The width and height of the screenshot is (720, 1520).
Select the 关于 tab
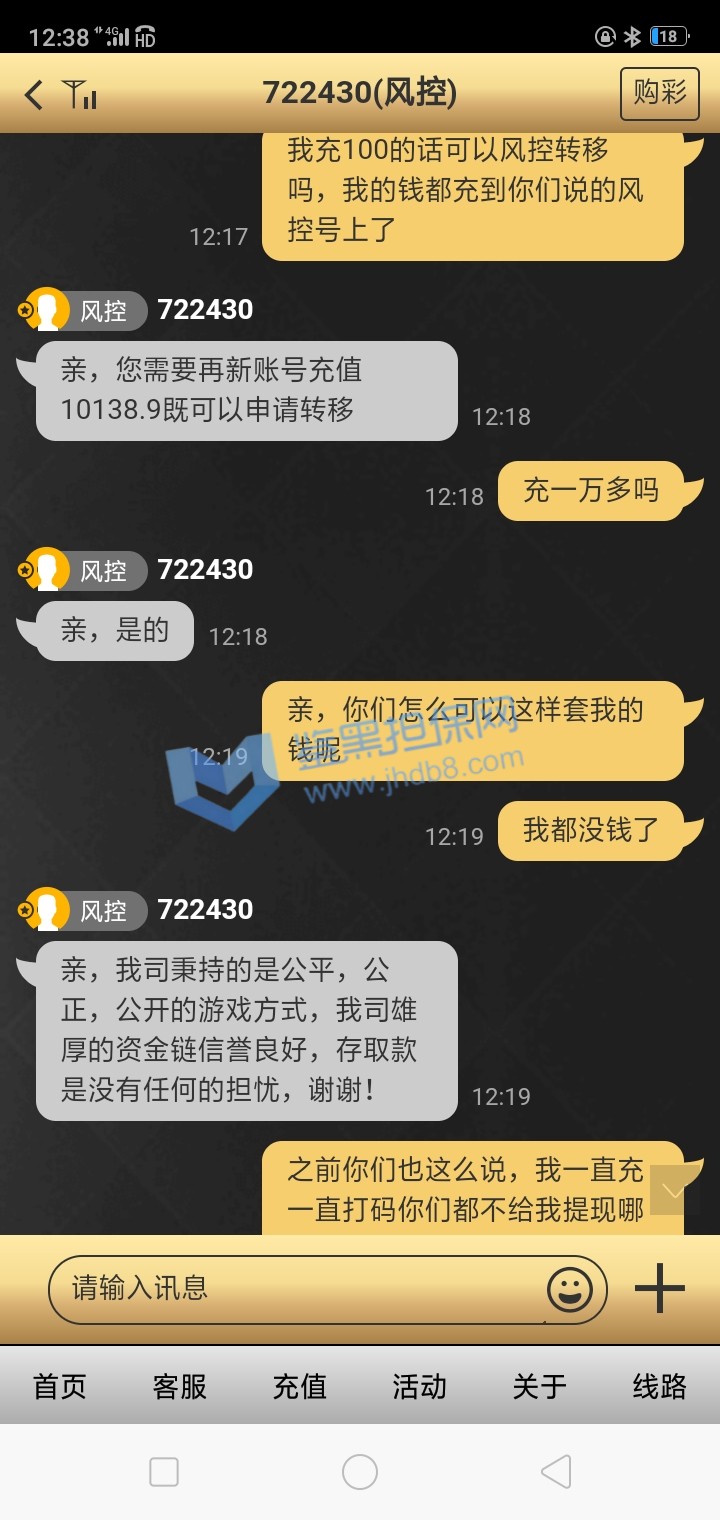point(540,1386)
